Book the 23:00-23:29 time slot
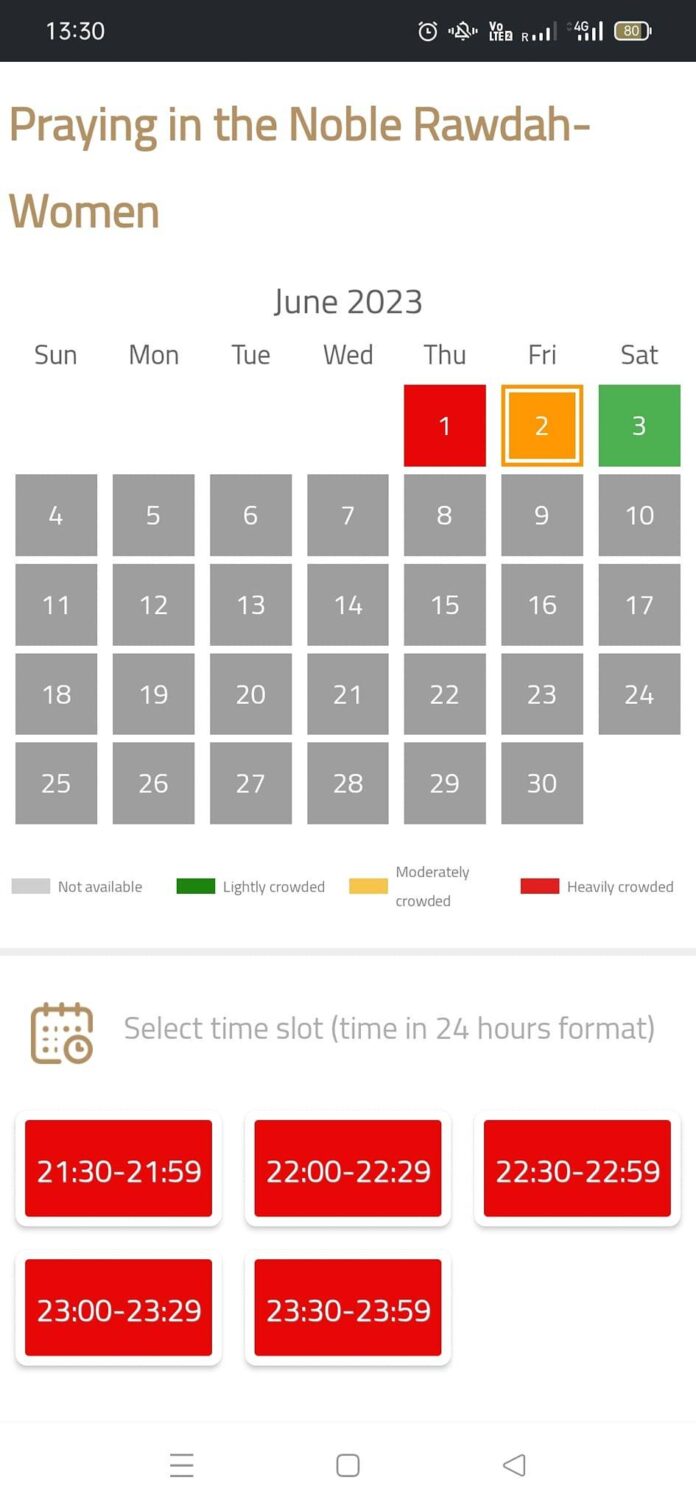Image resolution: width=696 pixels, height=1508 pixels. coord(119,1309)
